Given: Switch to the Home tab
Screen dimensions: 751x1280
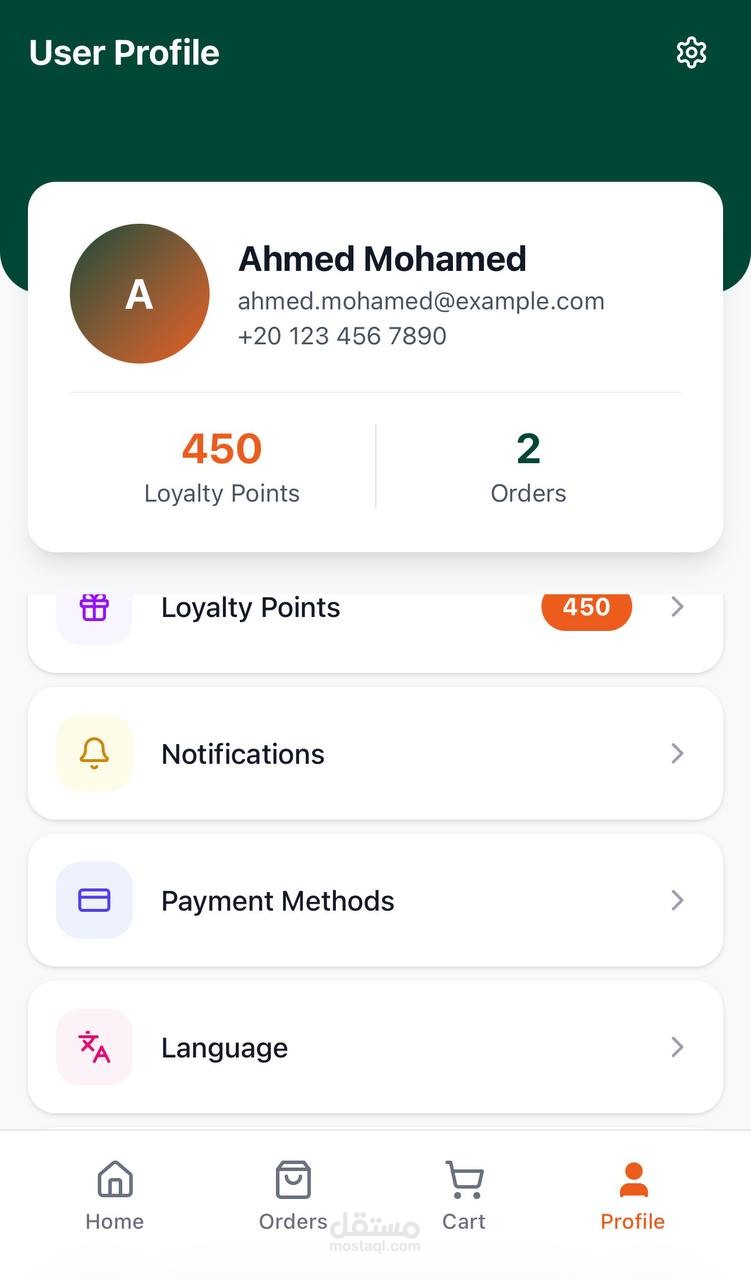Looking at the screenshot, I should (115, 1196).
